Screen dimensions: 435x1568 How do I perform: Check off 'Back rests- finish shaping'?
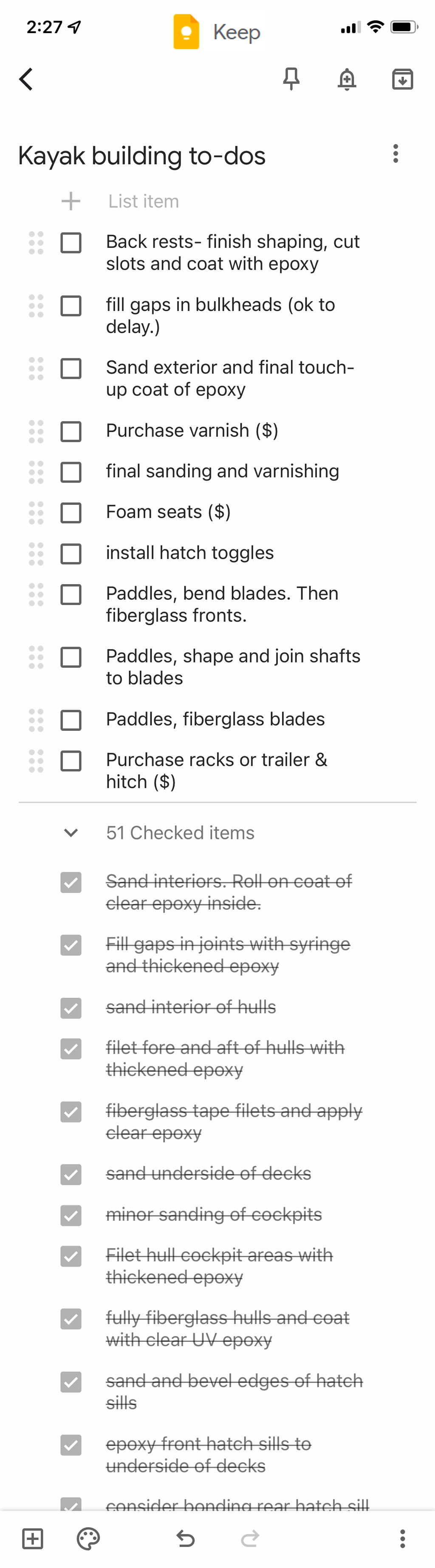[x=71, y=243]
